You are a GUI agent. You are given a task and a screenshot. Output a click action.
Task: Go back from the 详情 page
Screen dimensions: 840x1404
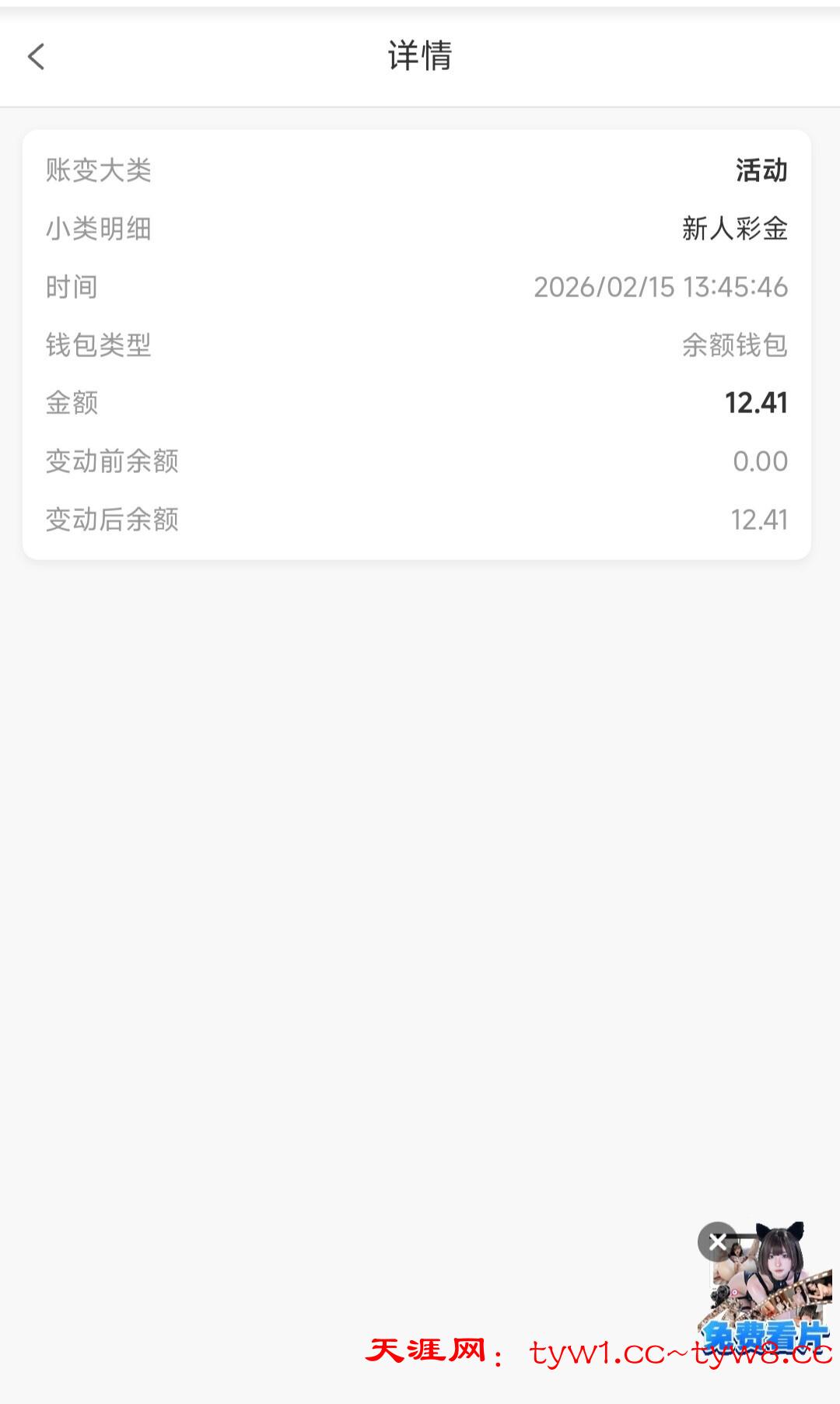36,56
